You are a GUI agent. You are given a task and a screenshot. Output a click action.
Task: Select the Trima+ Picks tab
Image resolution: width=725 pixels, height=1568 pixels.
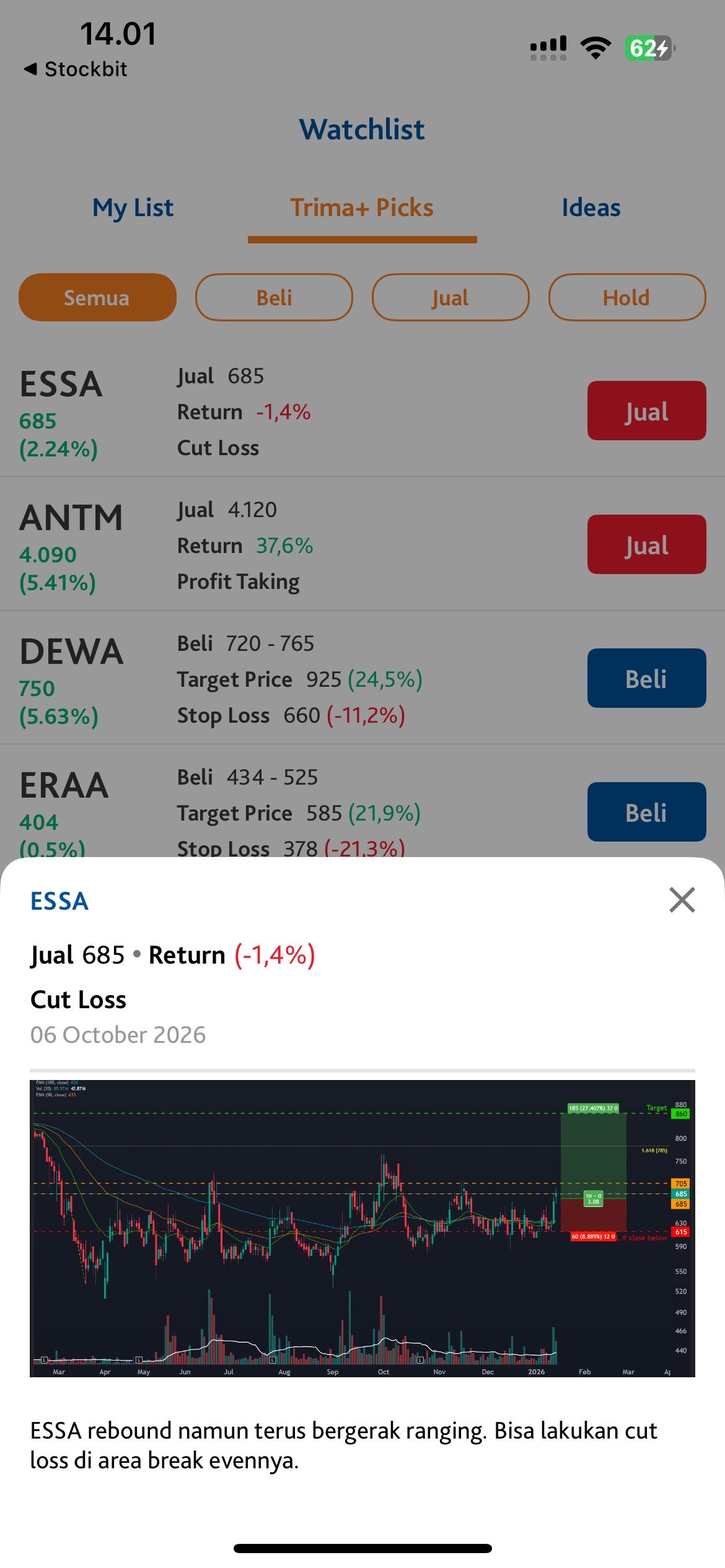(362, 208)
